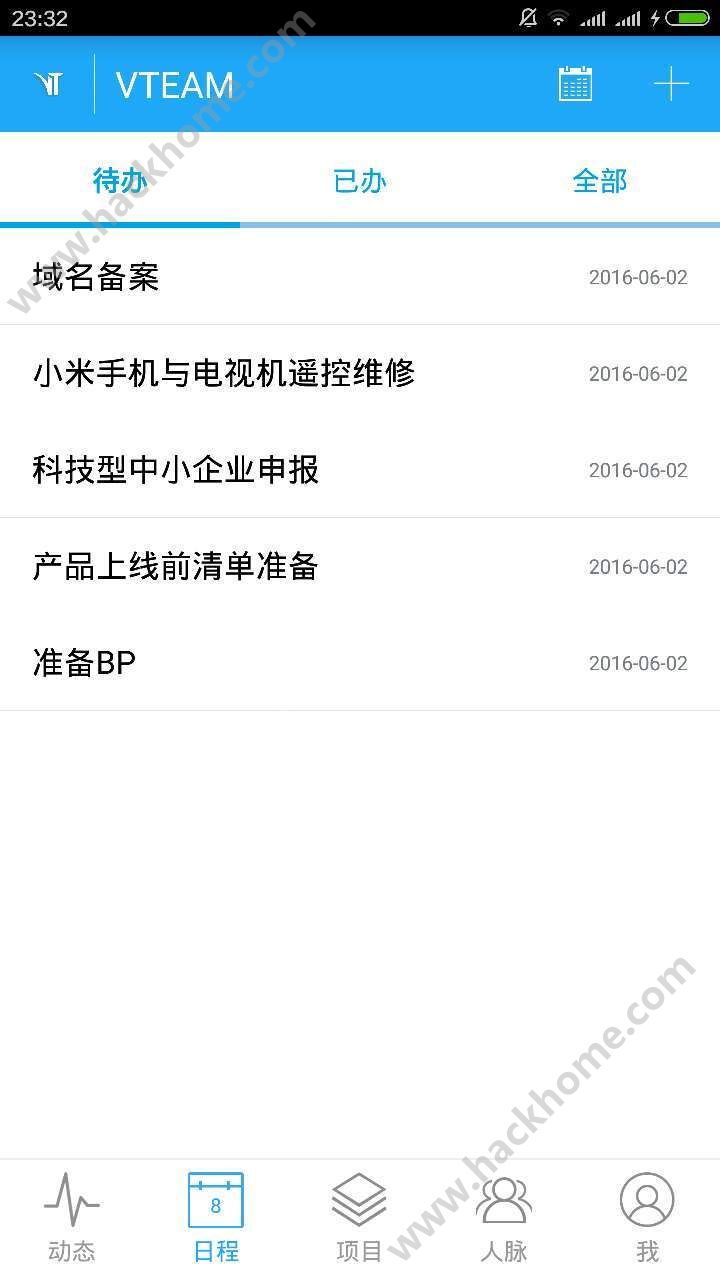Add a new item with plus icon

tap(671, 84)
